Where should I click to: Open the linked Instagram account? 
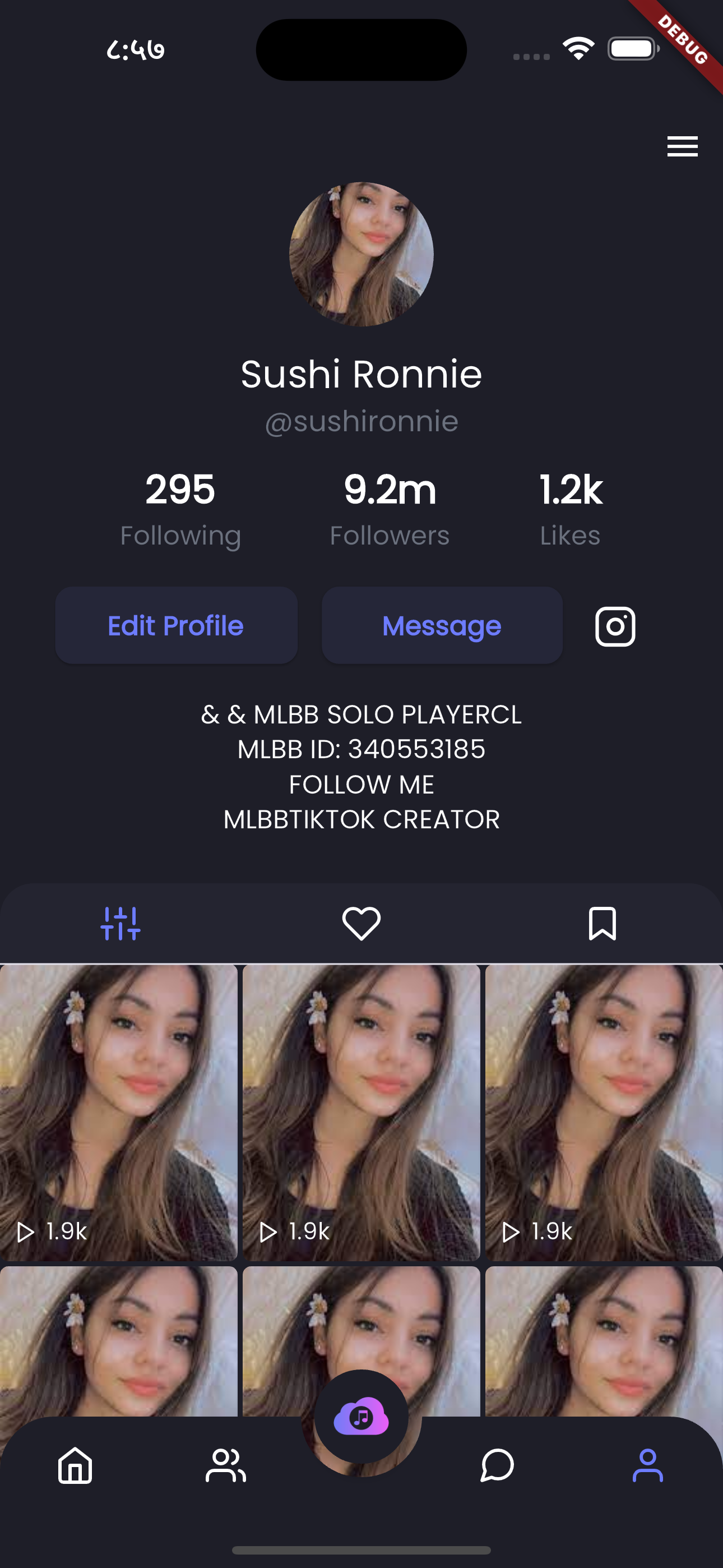[x=615, y=626]
